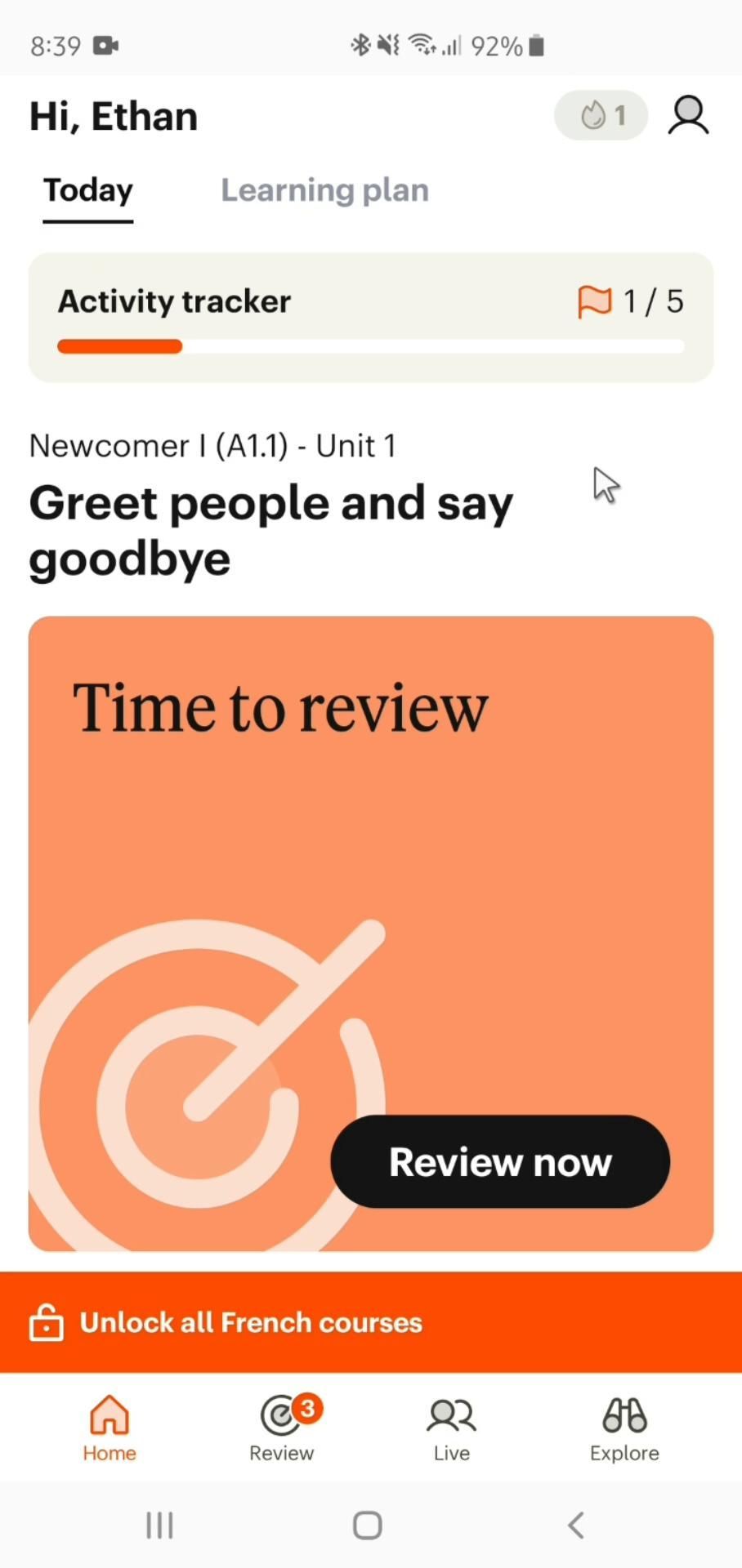Switch to the Learning plan tab

click(324, 190)
